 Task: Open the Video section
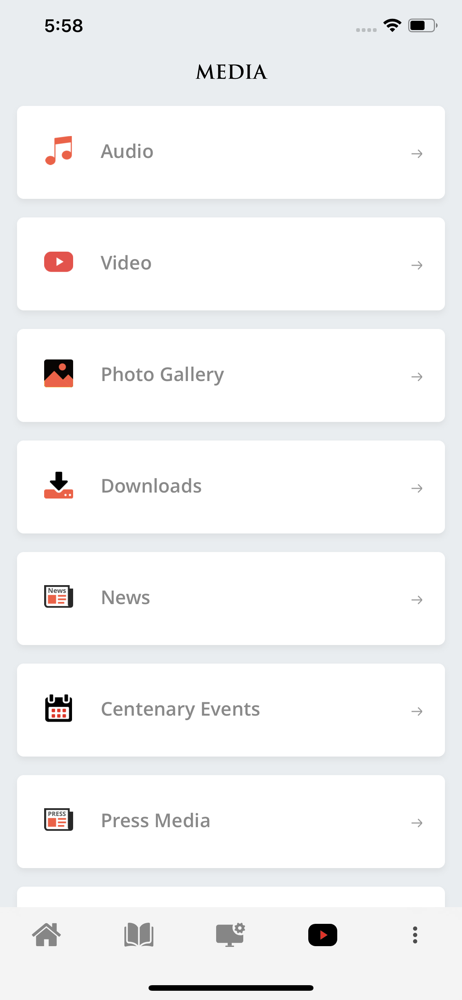coord(230,264)
